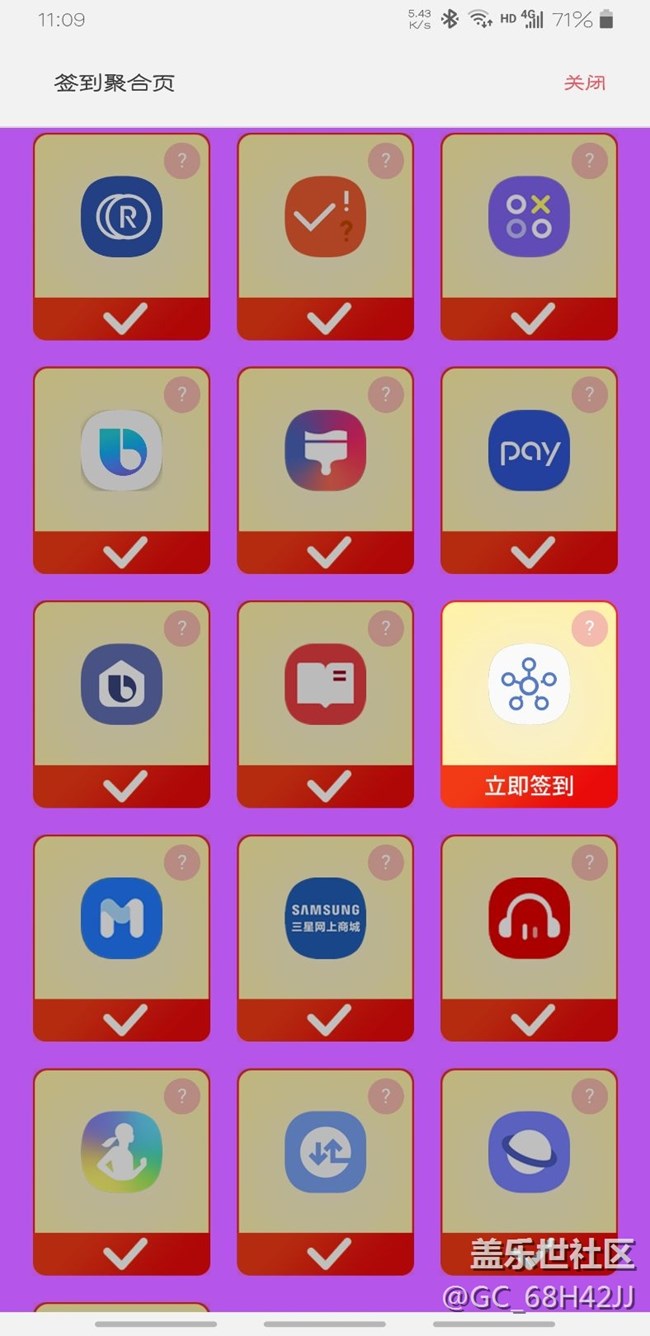Open the Samsung Health card
The image size is (650, 1336).
click(121, 1152)
